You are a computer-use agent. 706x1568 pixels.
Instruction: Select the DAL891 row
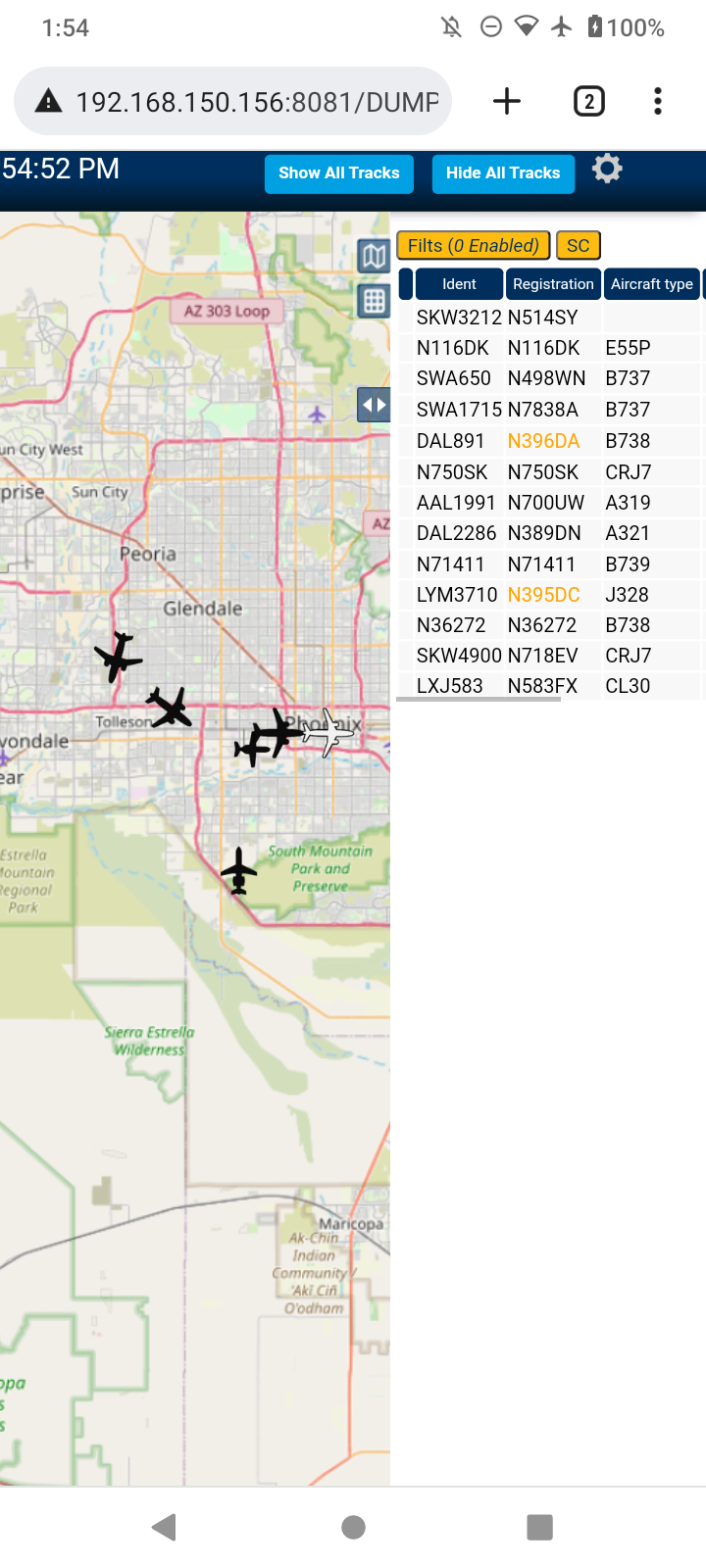pyautogui.click(x=552, y=441)
